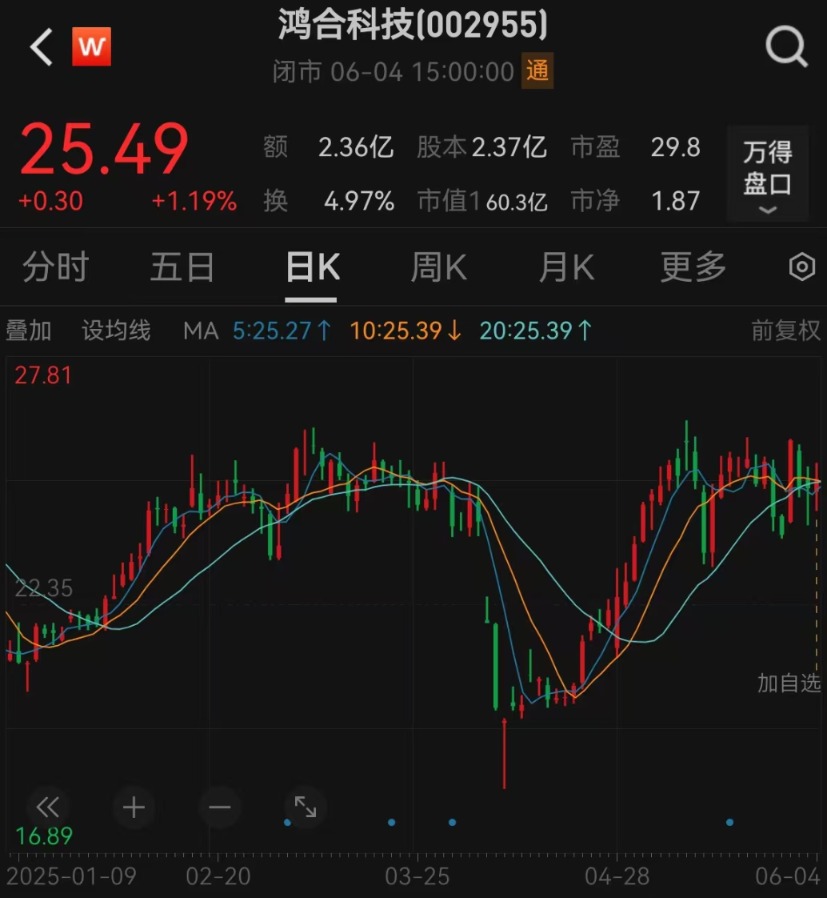Open 设均线 moving average settings

(x=116, y=331)
